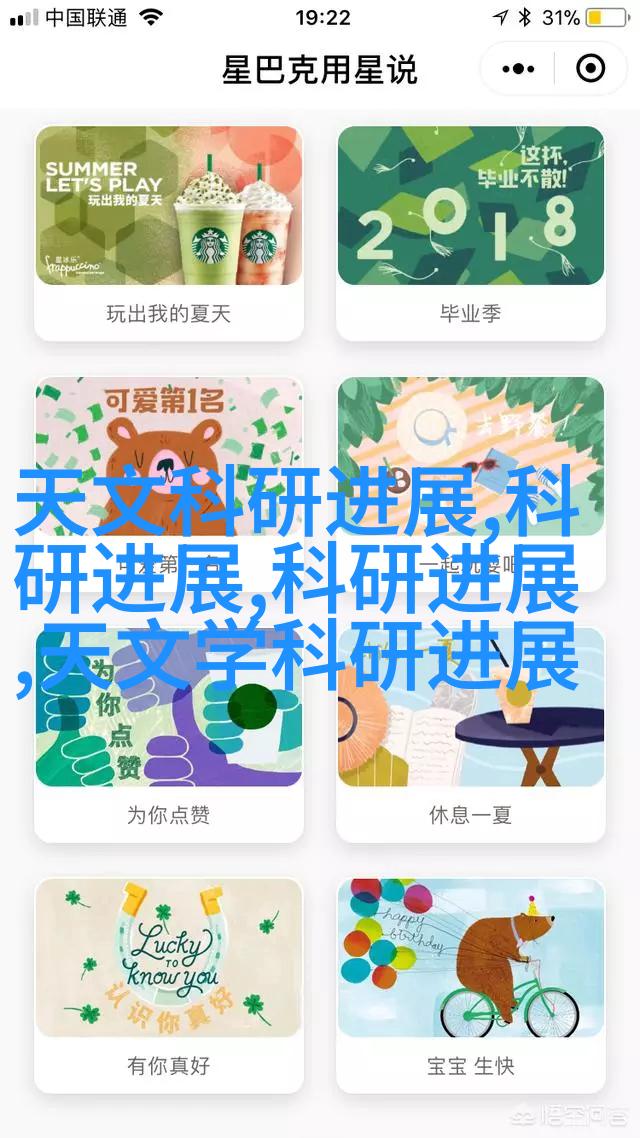The image size is (640, 1138).
Task: Close the mini program with the circle button
Action: click(x=590, y=70)
